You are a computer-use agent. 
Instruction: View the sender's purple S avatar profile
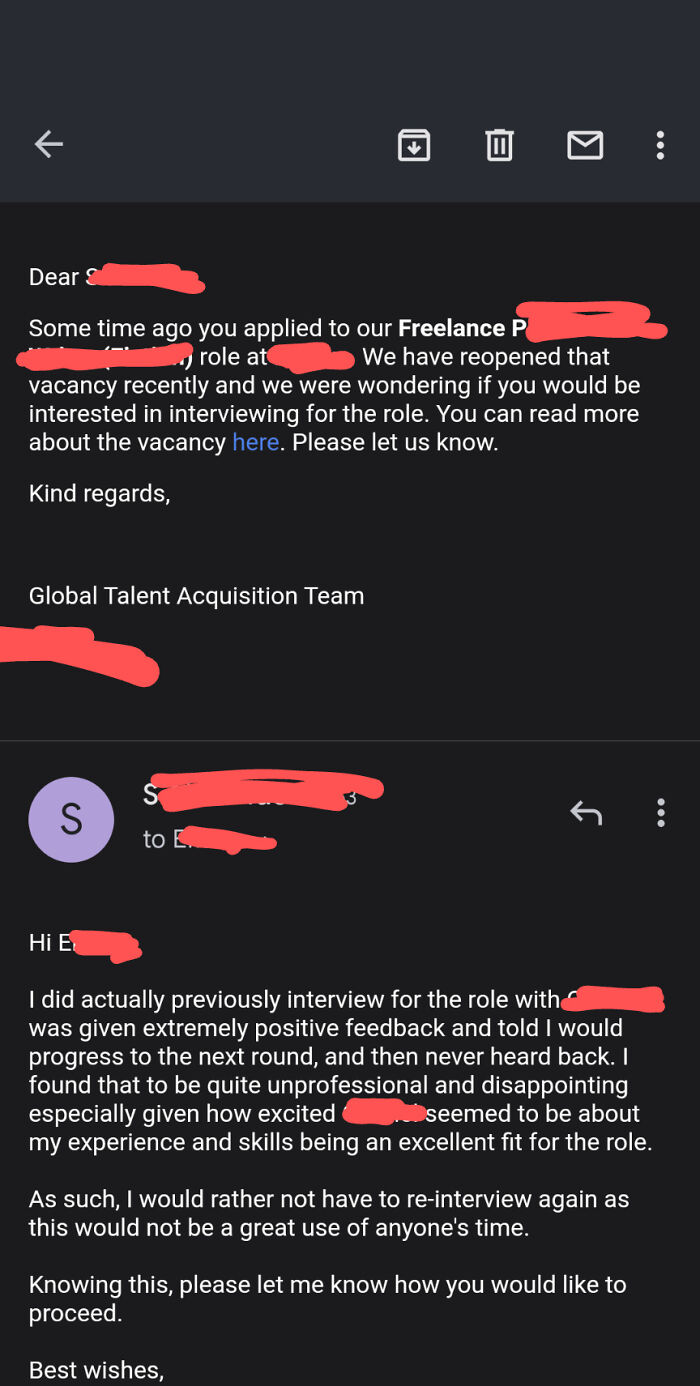71,819
